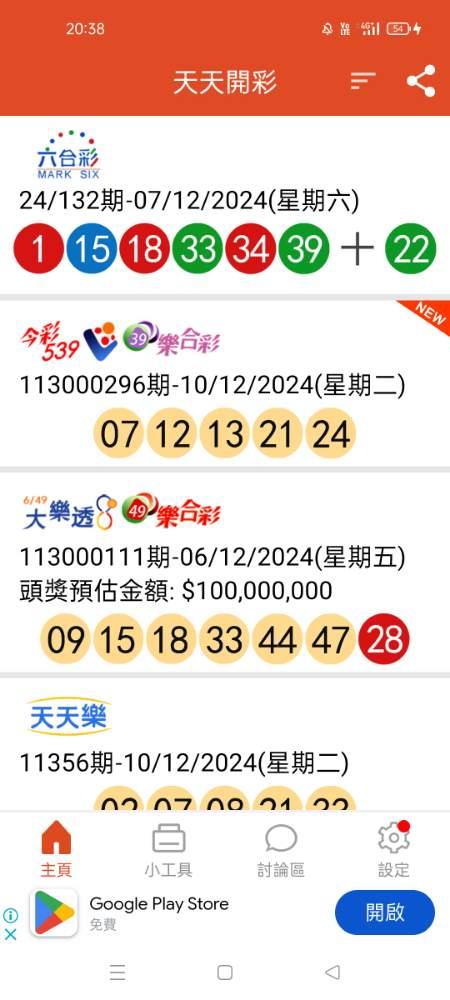Open the 天天樂 results card
This screenshot has height=1000, width=450.
(225, 744)
